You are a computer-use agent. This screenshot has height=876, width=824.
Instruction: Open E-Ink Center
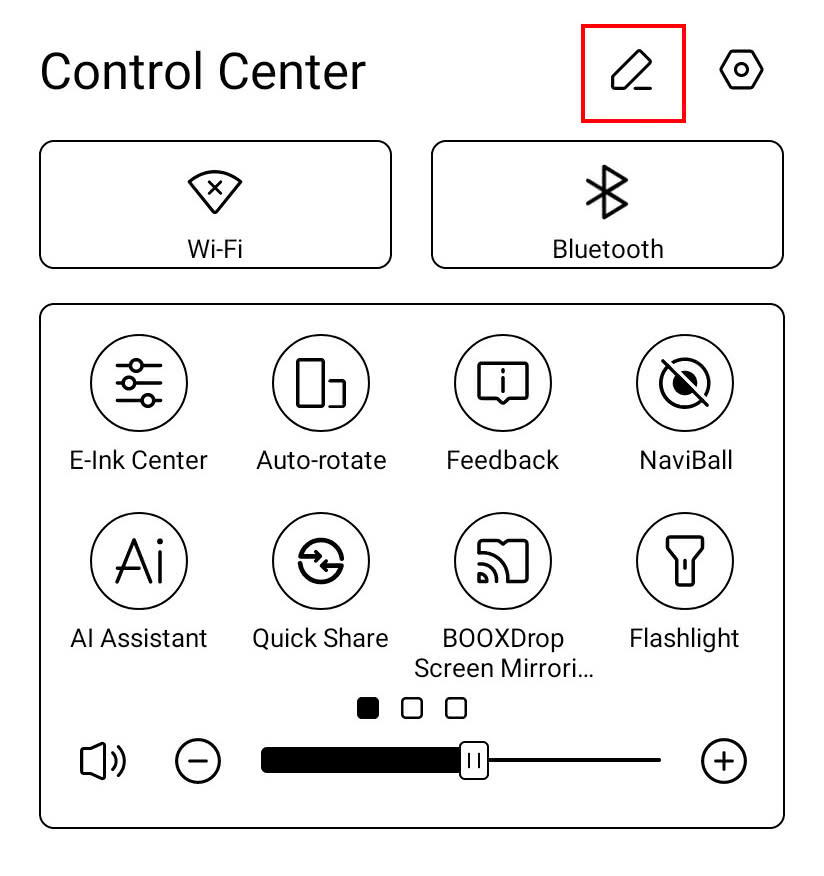click(139, 383)
